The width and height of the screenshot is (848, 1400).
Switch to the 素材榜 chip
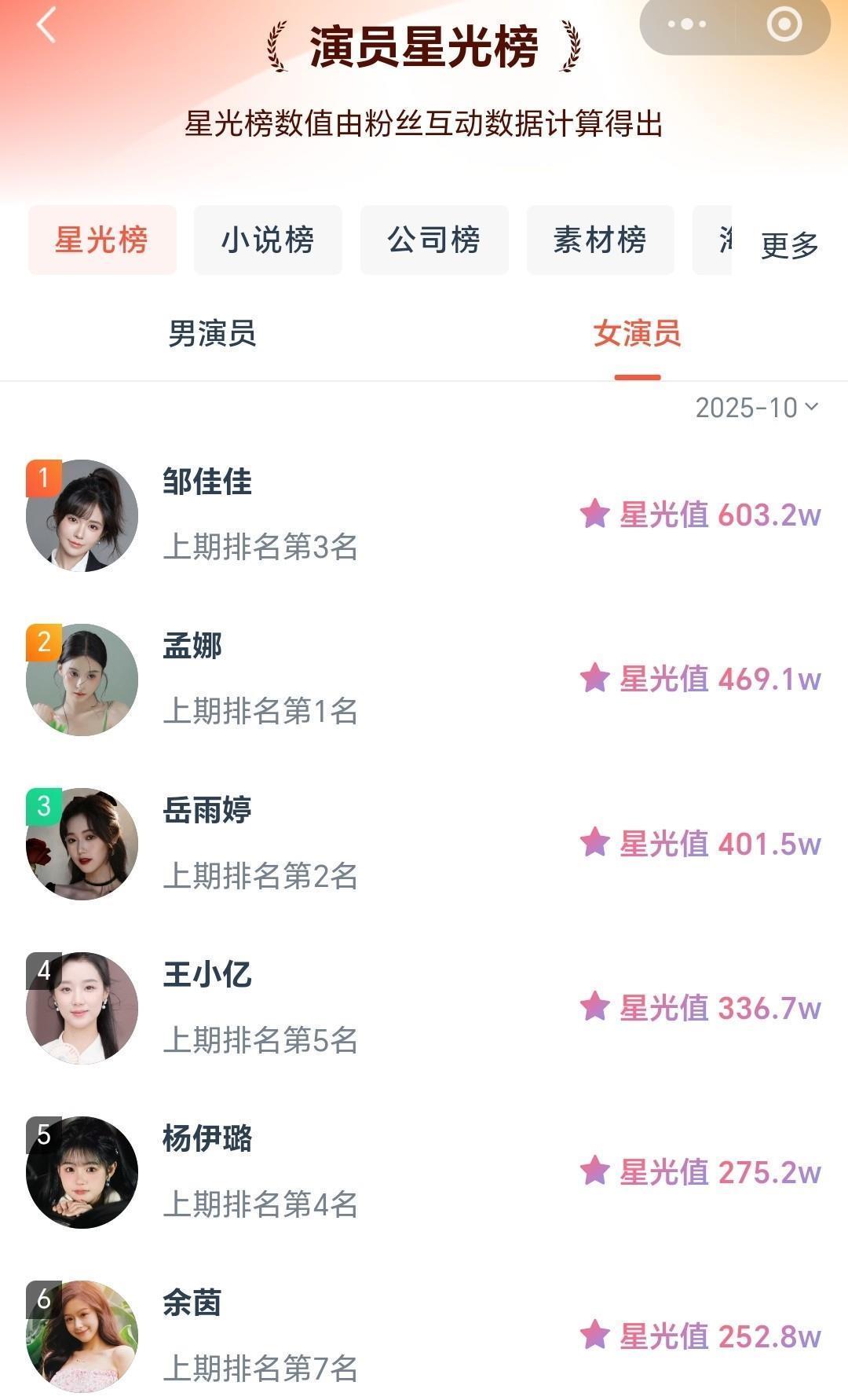pos(600,240)
